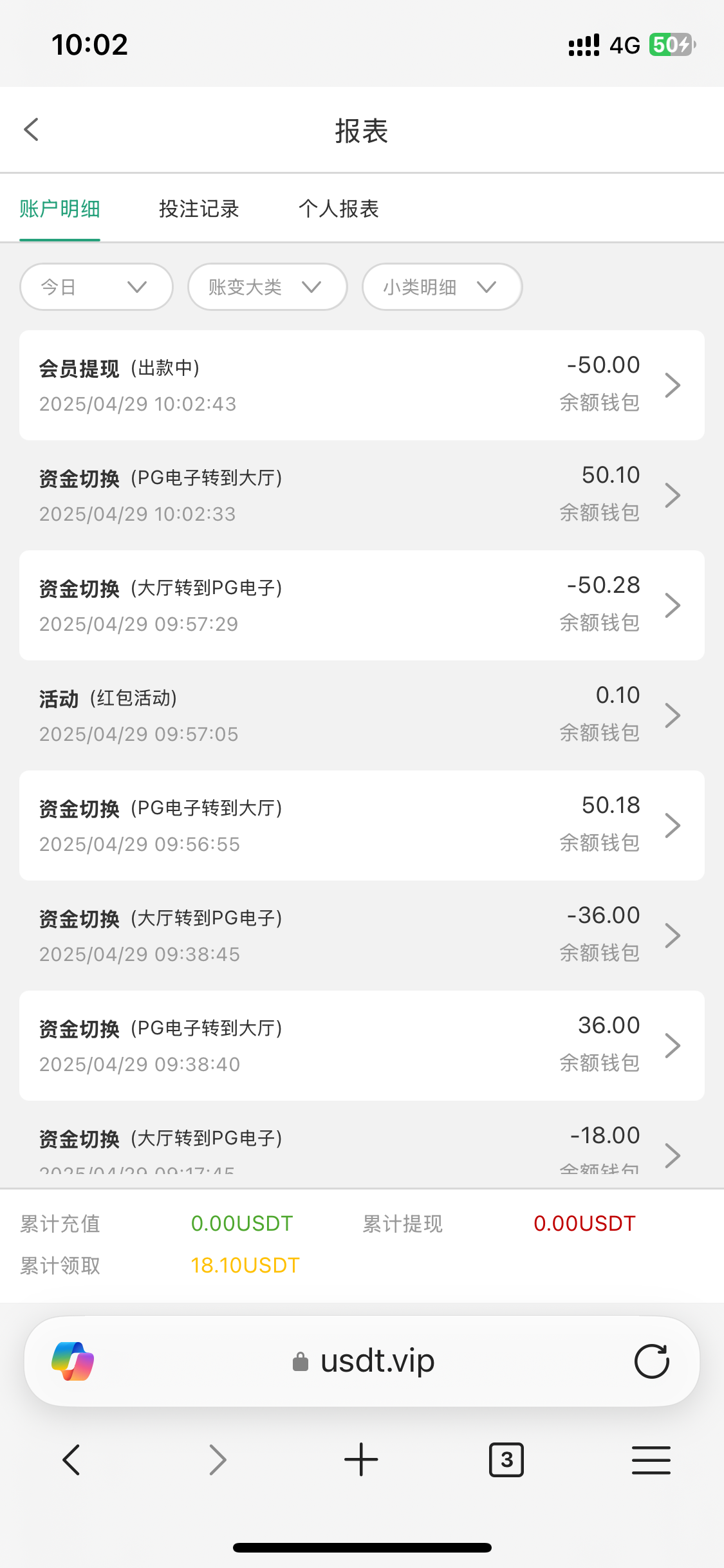
Task: Open the browser hamburger menu
Action: [651, 1459]
